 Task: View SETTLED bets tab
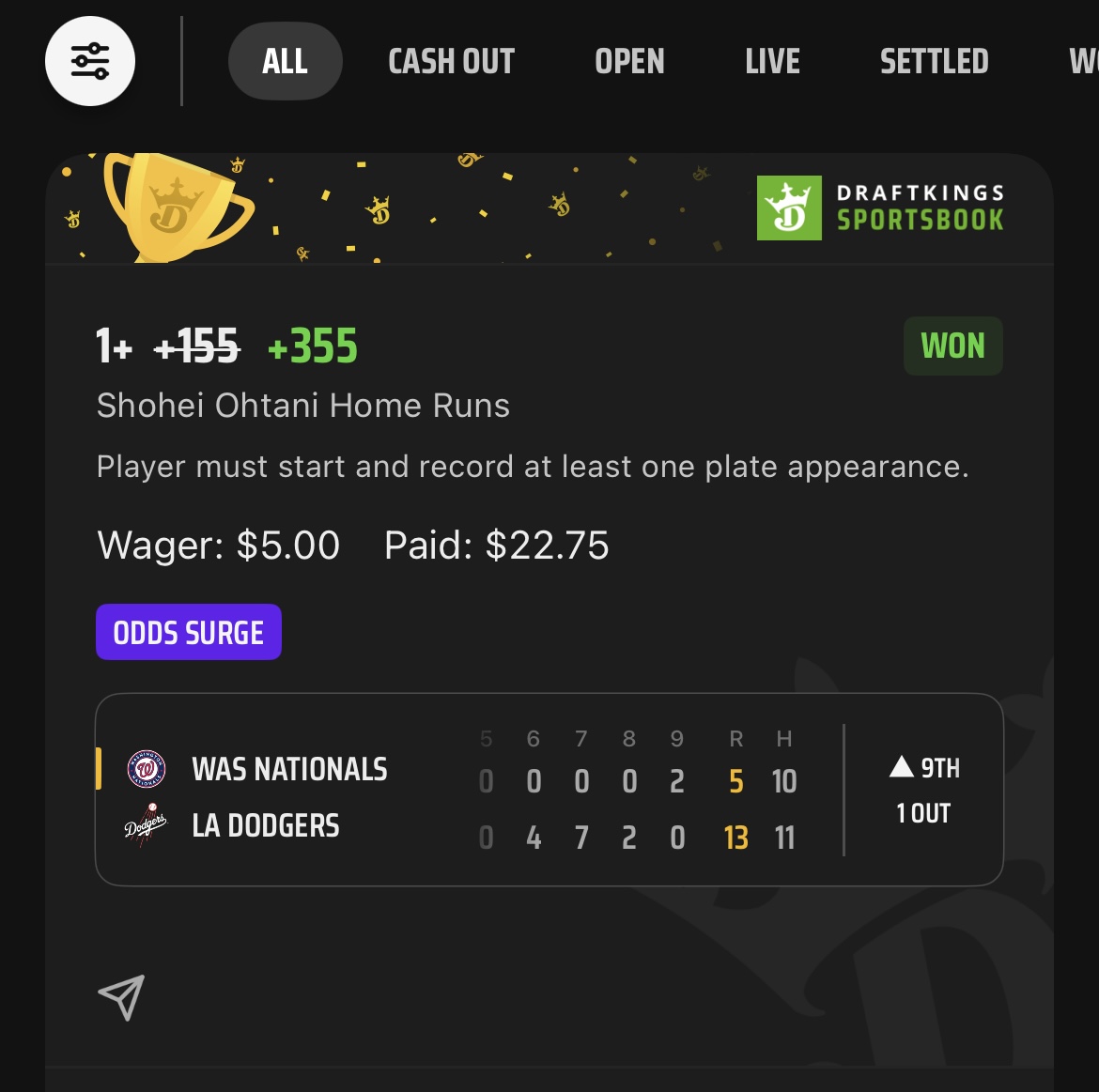934,61
